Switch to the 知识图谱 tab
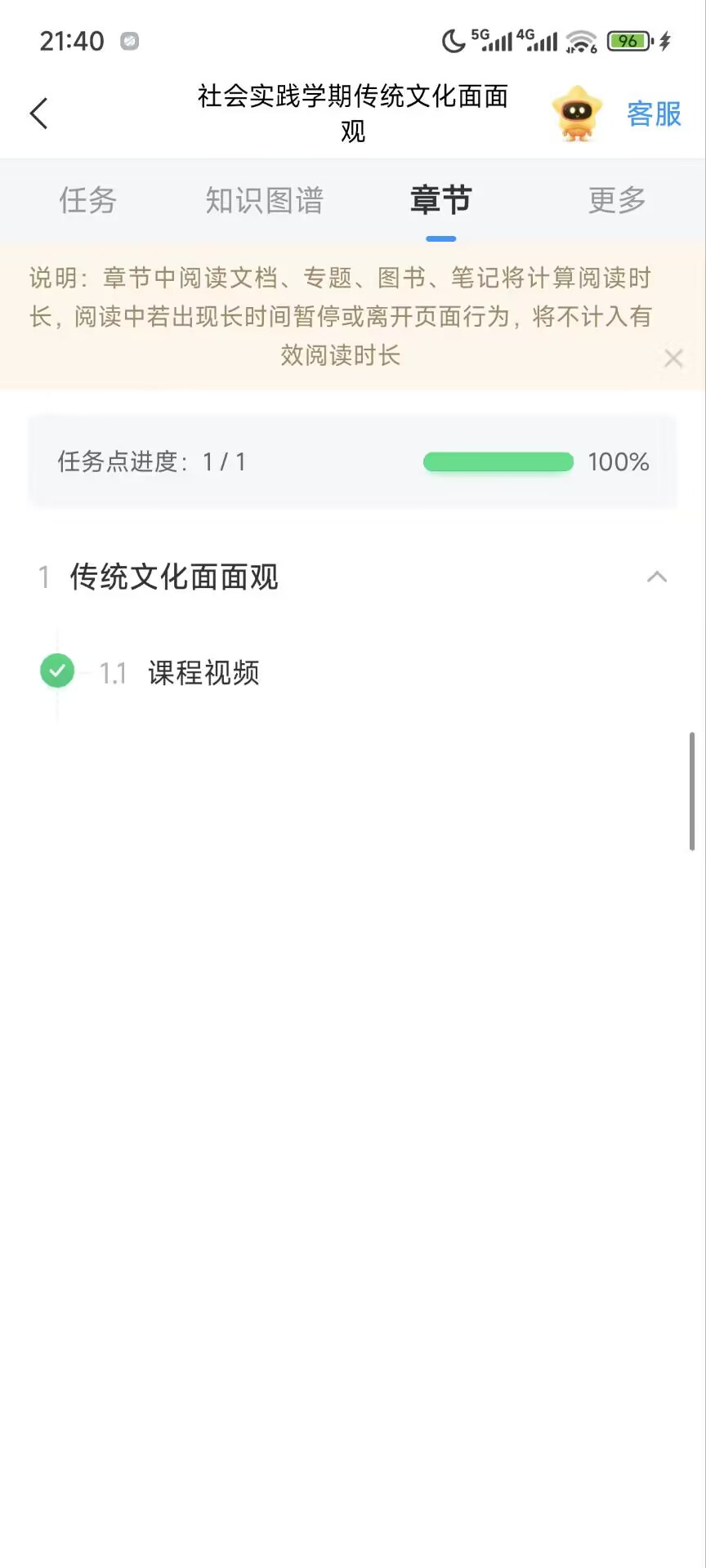Screen dimensions: 706x1568 click(x=264, y=201)
